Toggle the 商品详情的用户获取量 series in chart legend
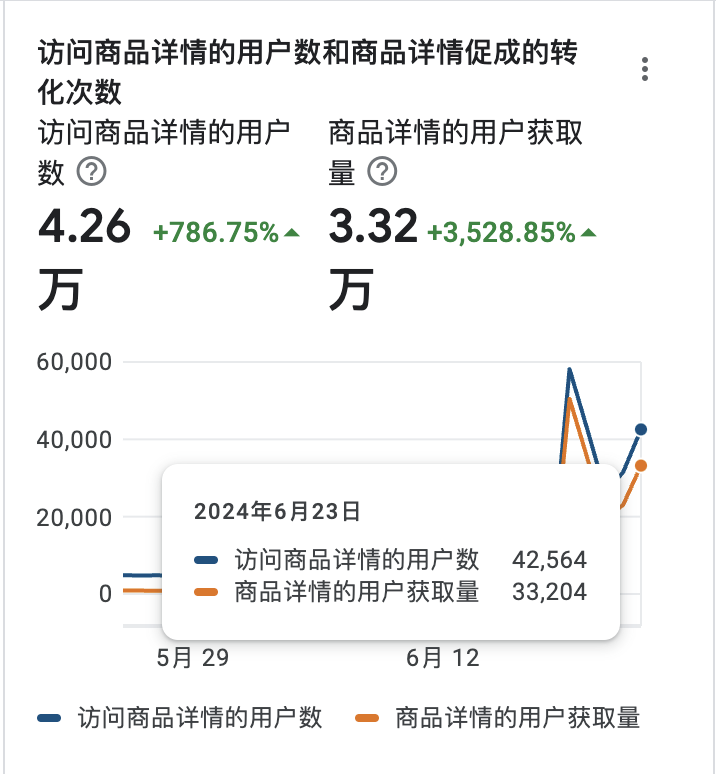716x774 pixels. pos(498,717)
